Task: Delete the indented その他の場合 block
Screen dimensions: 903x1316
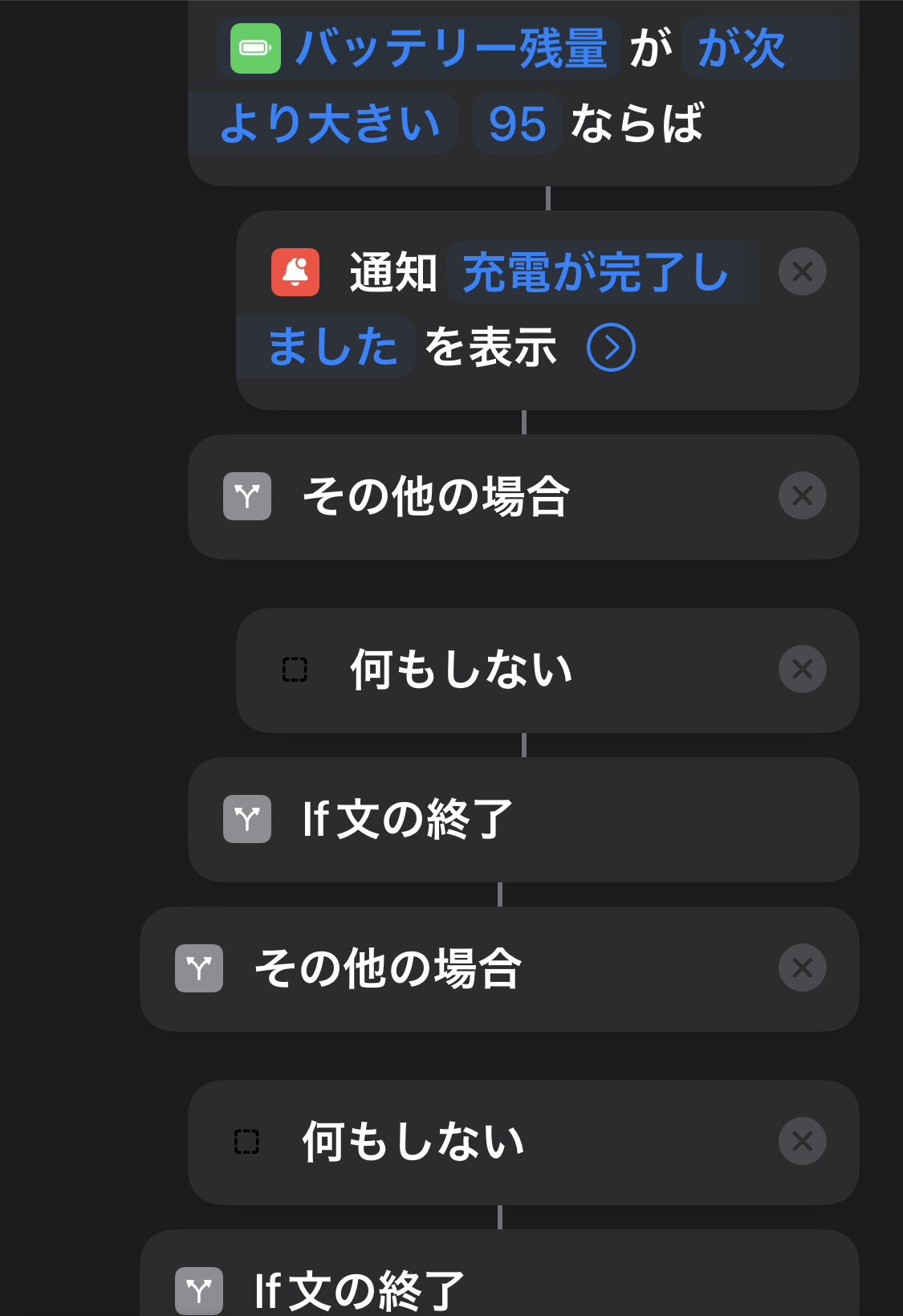Action: coord(802,496)
